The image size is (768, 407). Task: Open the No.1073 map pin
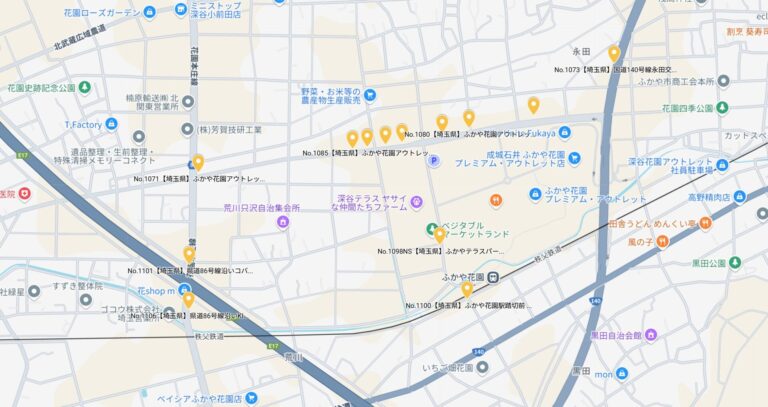click(x=614, y=53)
